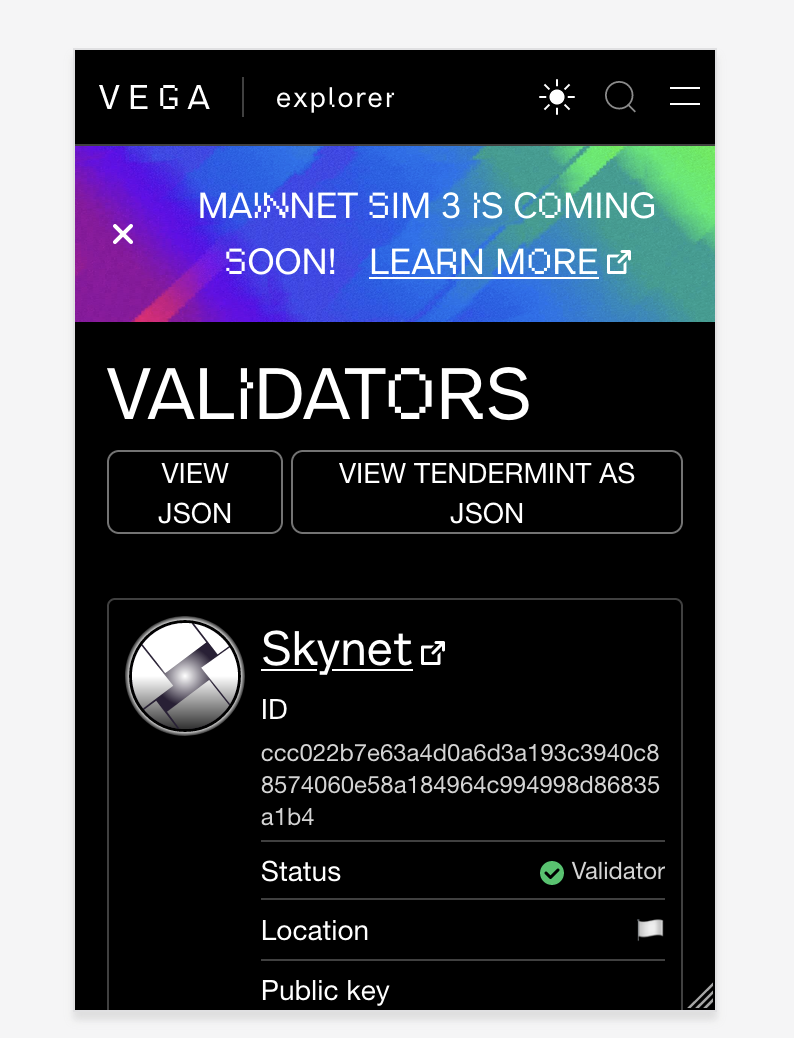Open the hamburger menu to expand navigation
The height and width of the screenshot is (1038, 794).
[x=684, y=97]
